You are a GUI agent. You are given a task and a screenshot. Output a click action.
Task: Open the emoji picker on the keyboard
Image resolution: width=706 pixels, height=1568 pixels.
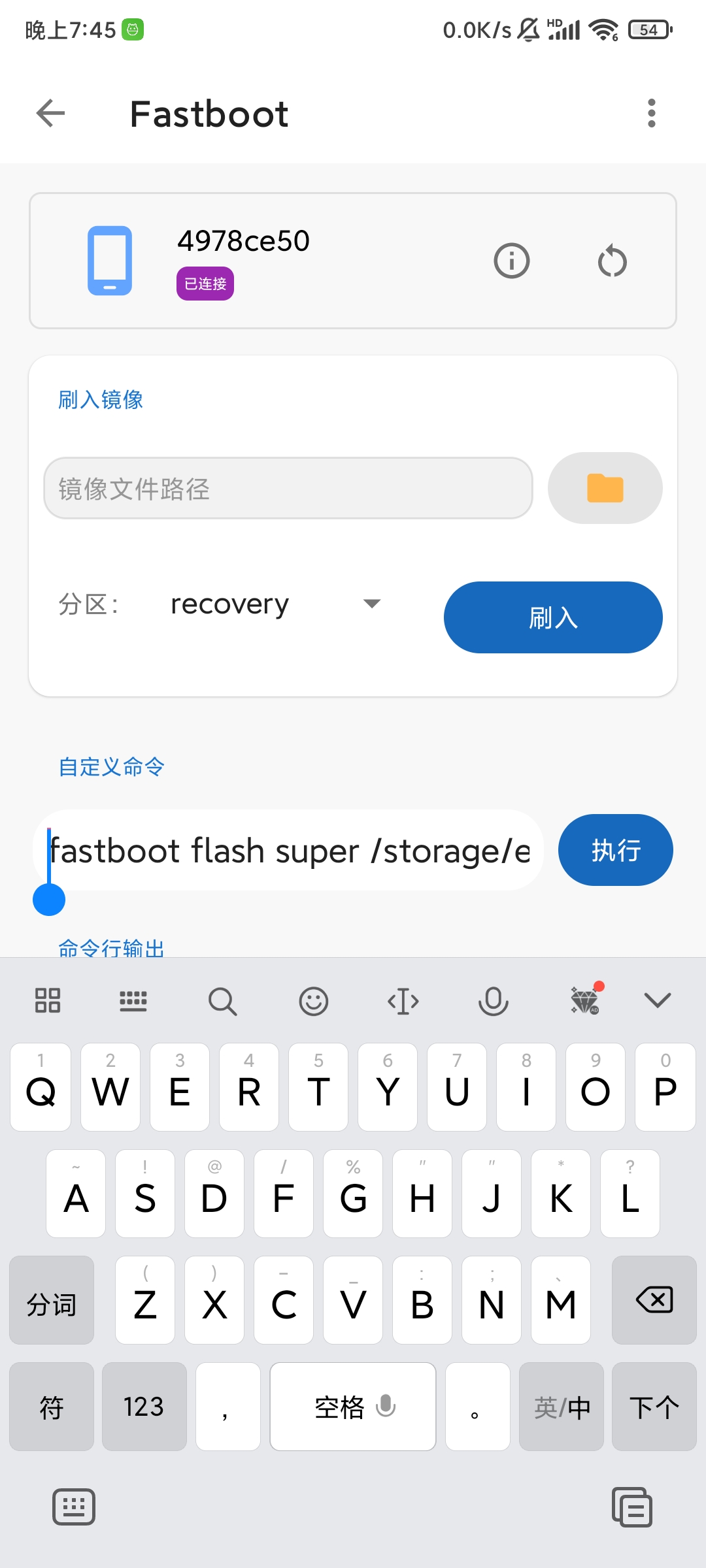[313, 1001]
